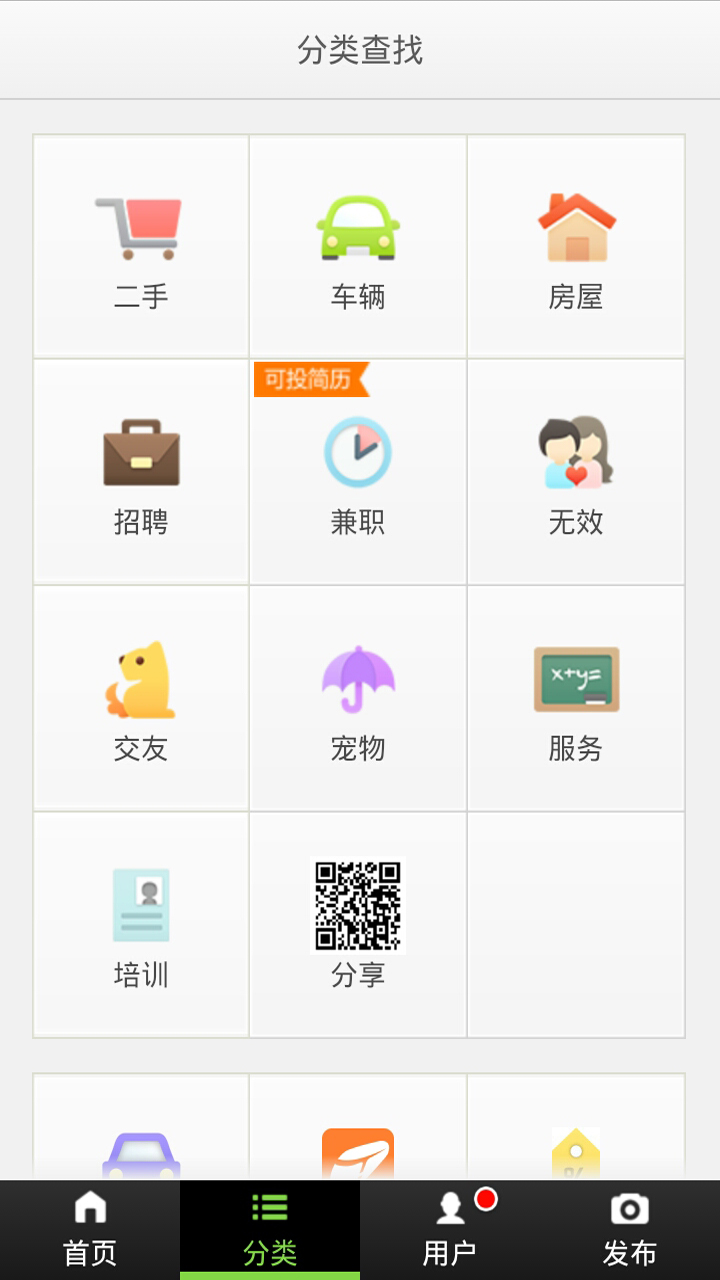720x1280 pixels.
Task: Open the 发布 camera publish tab
Action: [x=630, y=1228]
